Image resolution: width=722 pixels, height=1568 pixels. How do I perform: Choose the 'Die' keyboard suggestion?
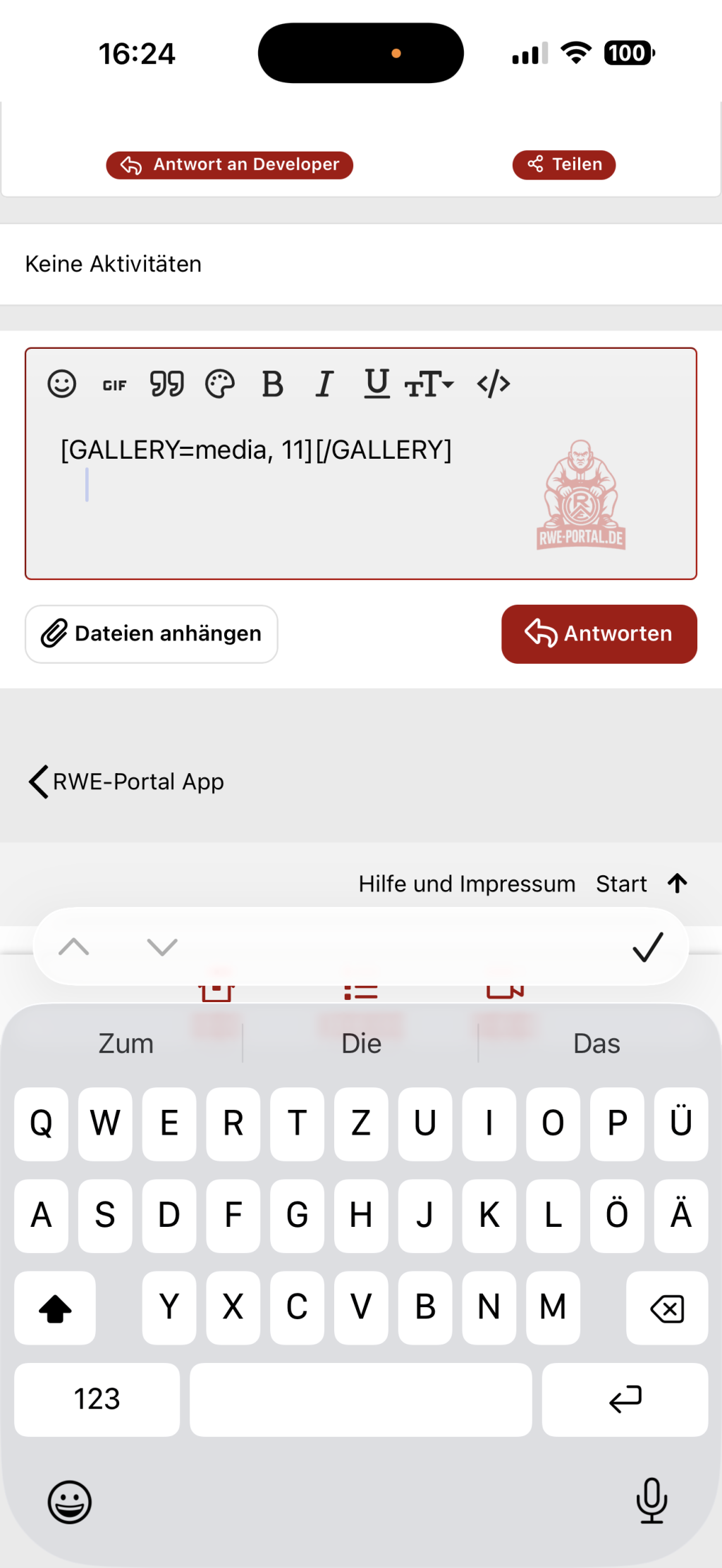point(361,1044)
